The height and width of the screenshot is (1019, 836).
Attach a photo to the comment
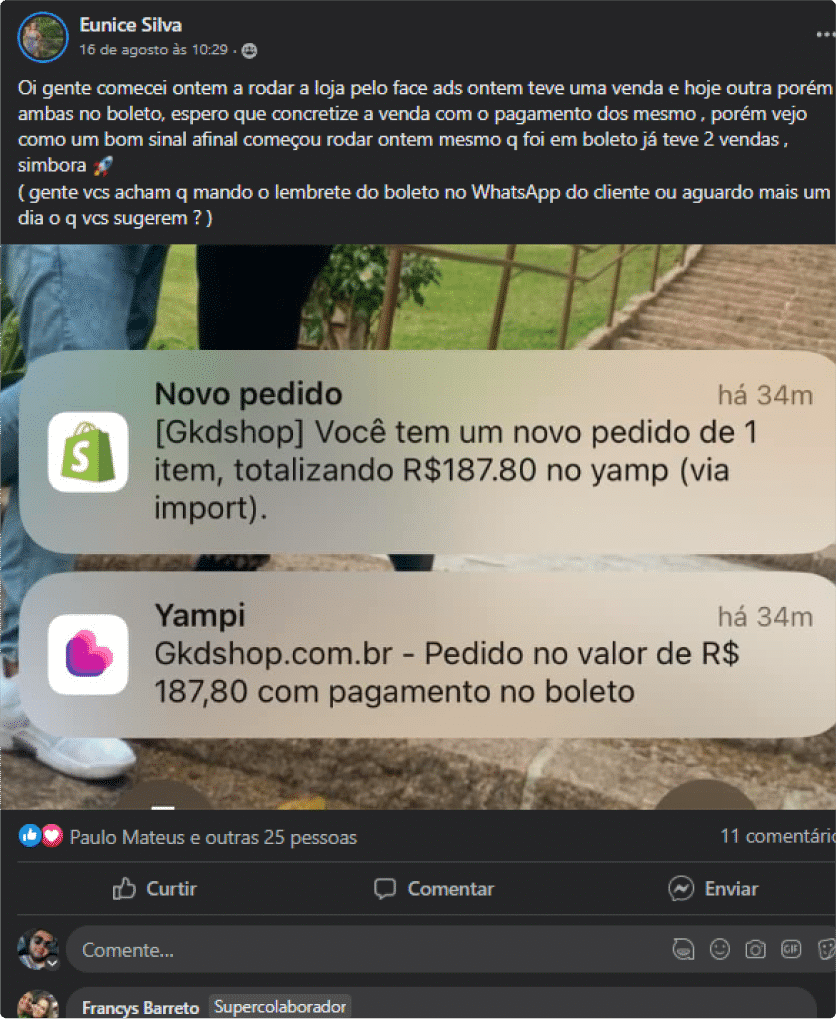coord(756,949)
